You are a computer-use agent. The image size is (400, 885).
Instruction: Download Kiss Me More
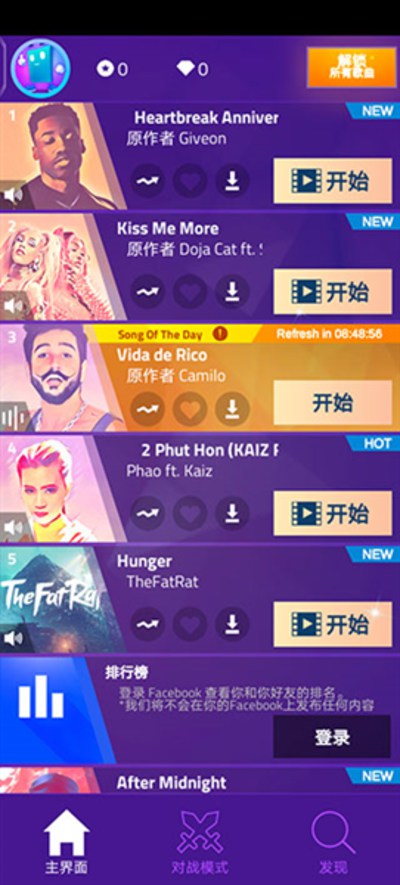click(x=232, y=292)
